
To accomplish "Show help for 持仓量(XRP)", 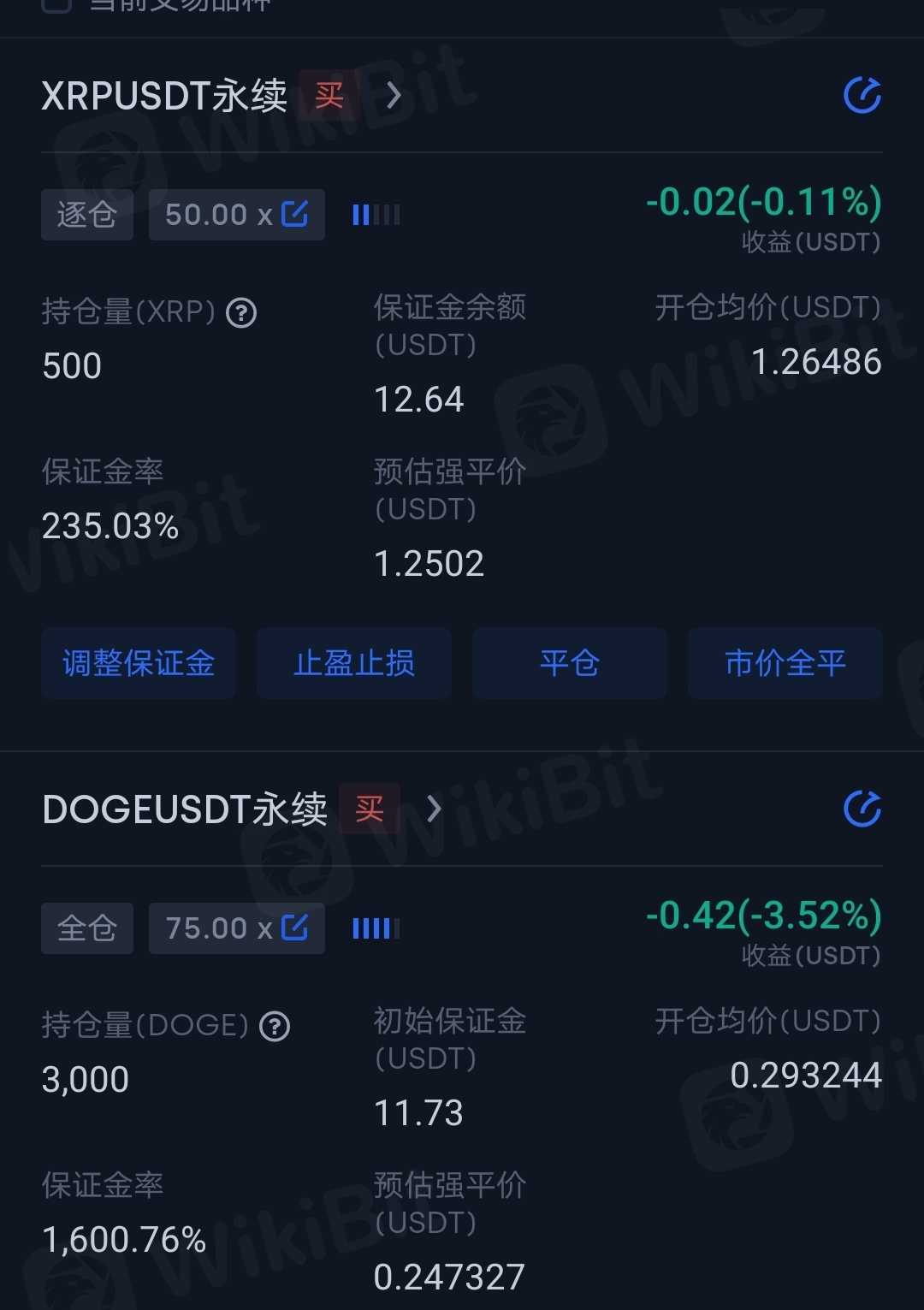I will [241, 313].
